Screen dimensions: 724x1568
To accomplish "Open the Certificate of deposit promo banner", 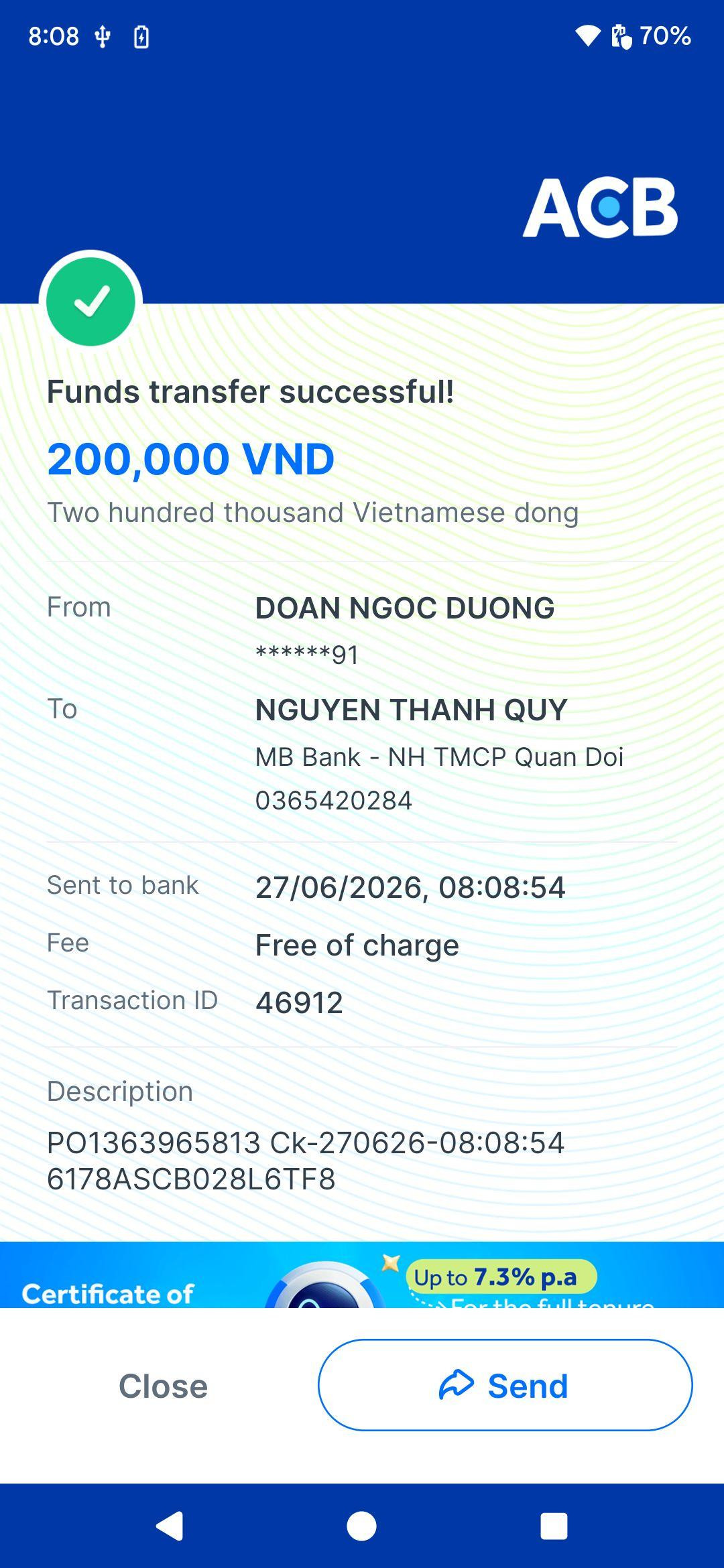I will coord(362,1275).
